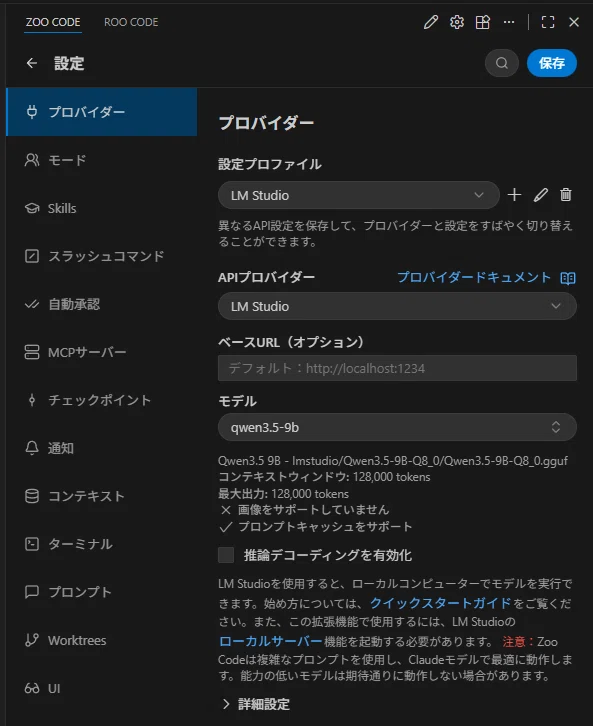
Task: Add a new profile with plus icon
Action: [514, 195]
